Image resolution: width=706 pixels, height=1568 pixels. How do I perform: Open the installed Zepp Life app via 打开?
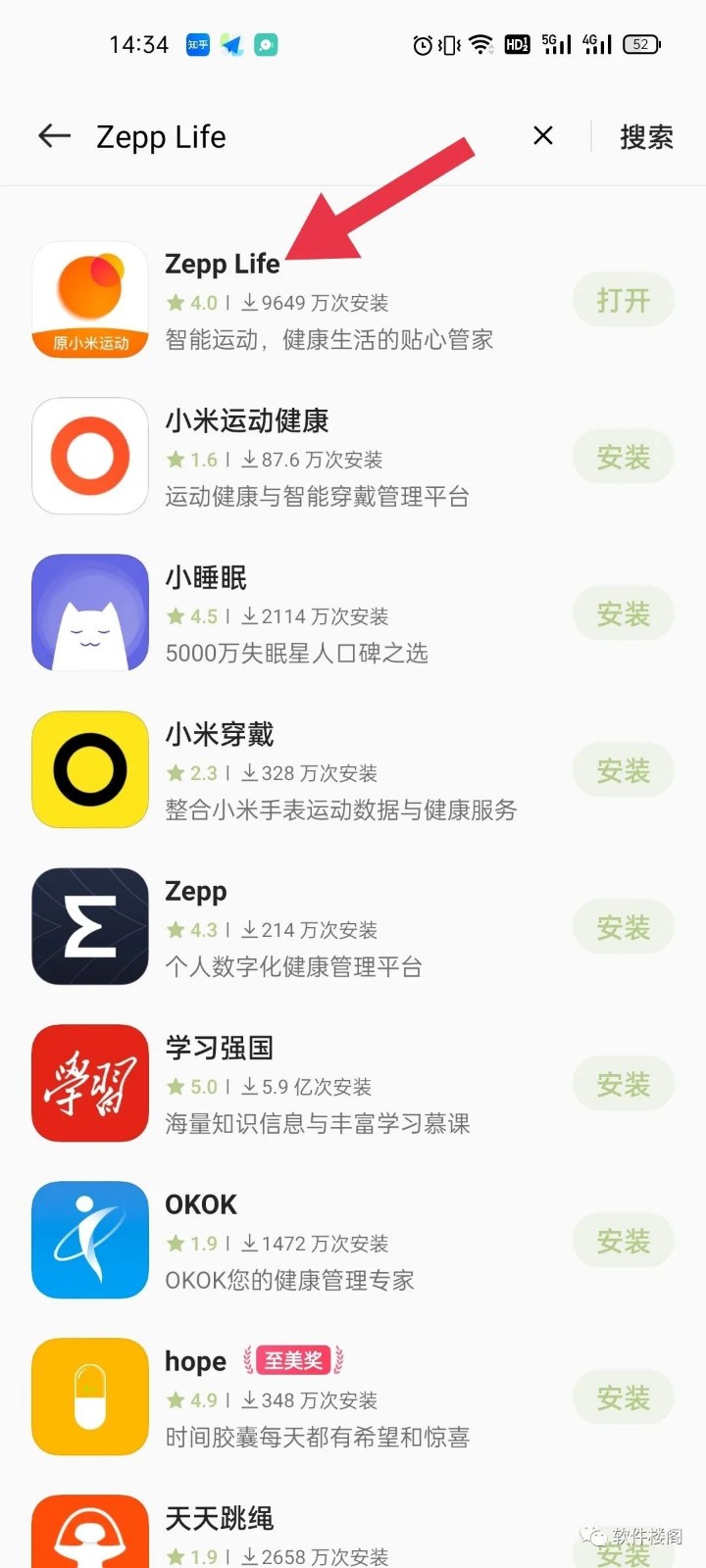624,300
